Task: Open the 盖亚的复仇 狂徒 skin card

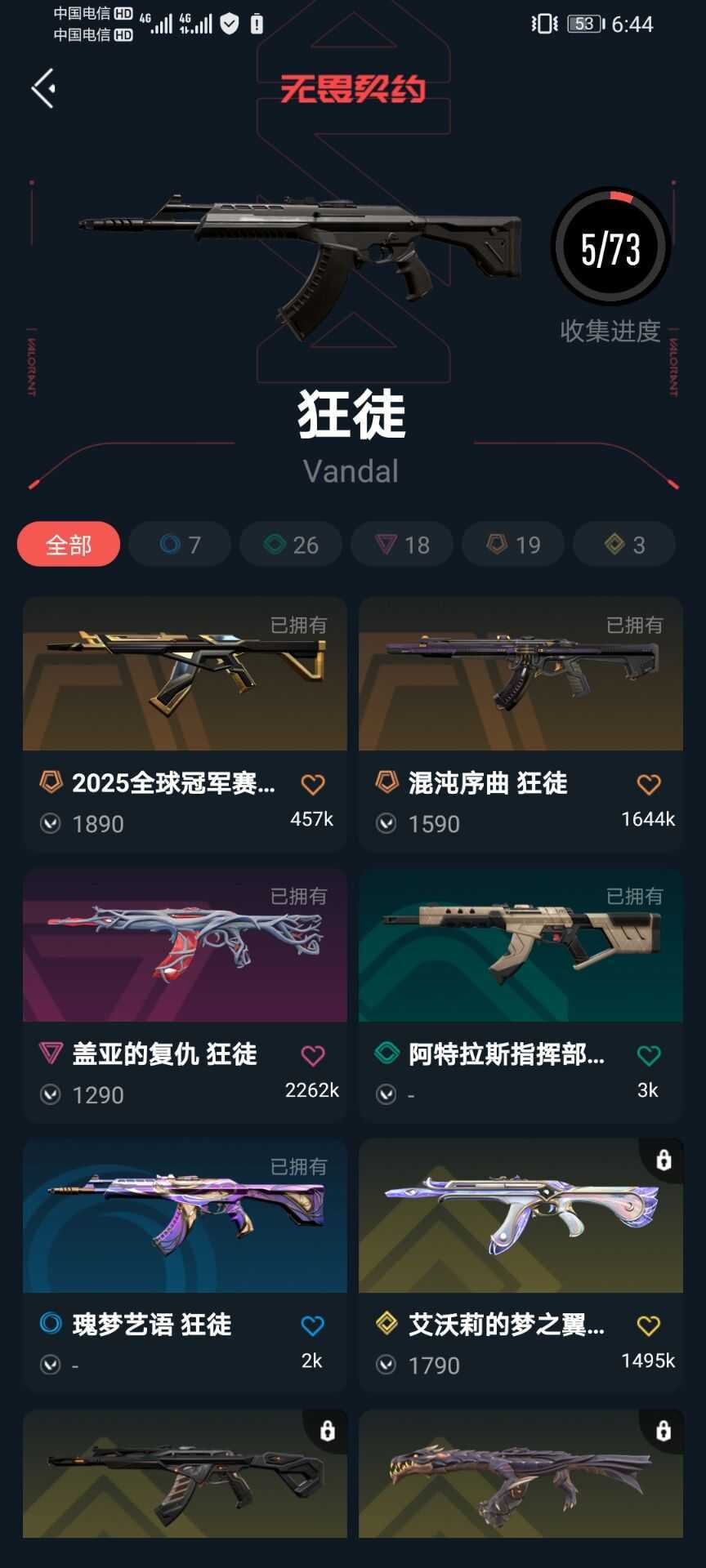Action: tap(185, 946)
